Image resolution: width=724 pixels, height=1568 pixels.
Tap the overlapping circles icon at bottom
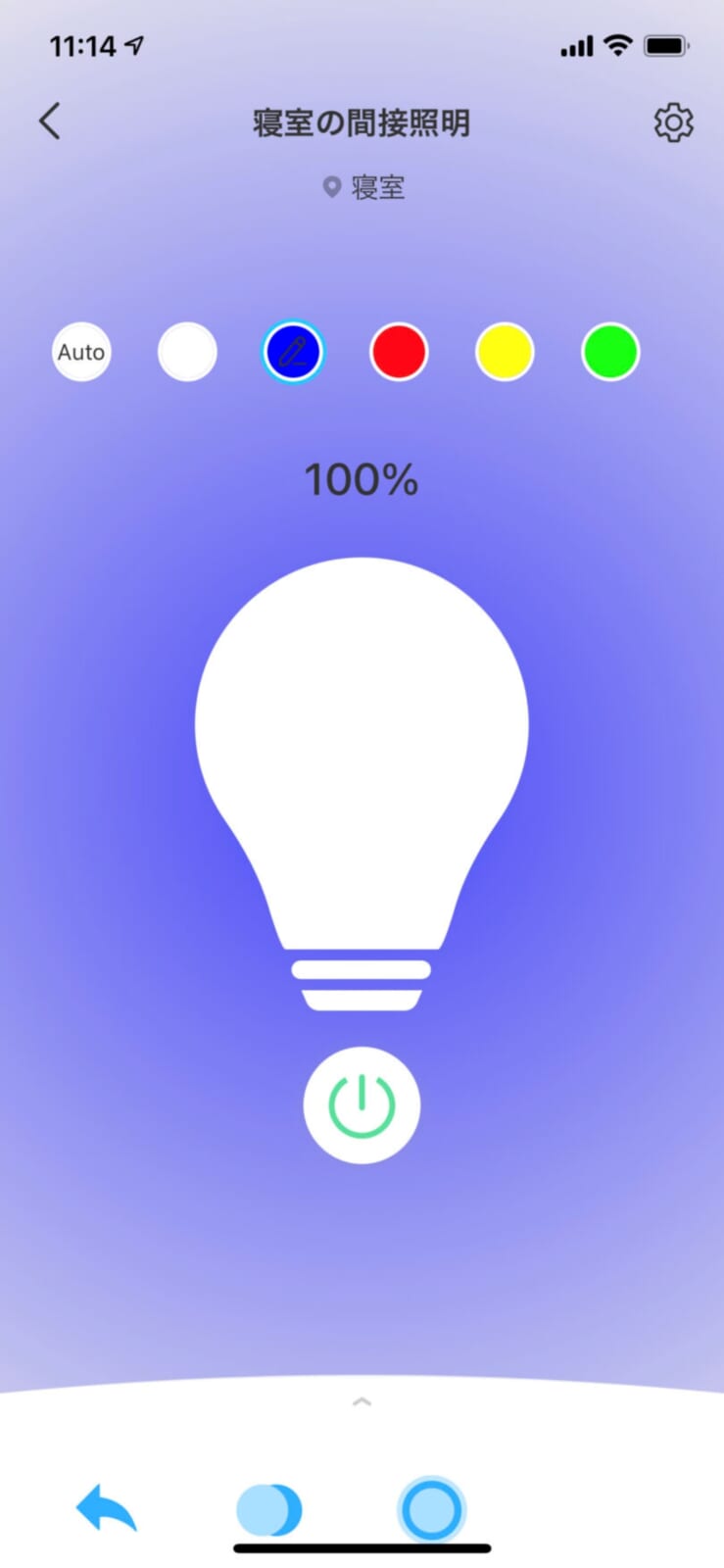pyautogui.click(x=269, y=1510)
